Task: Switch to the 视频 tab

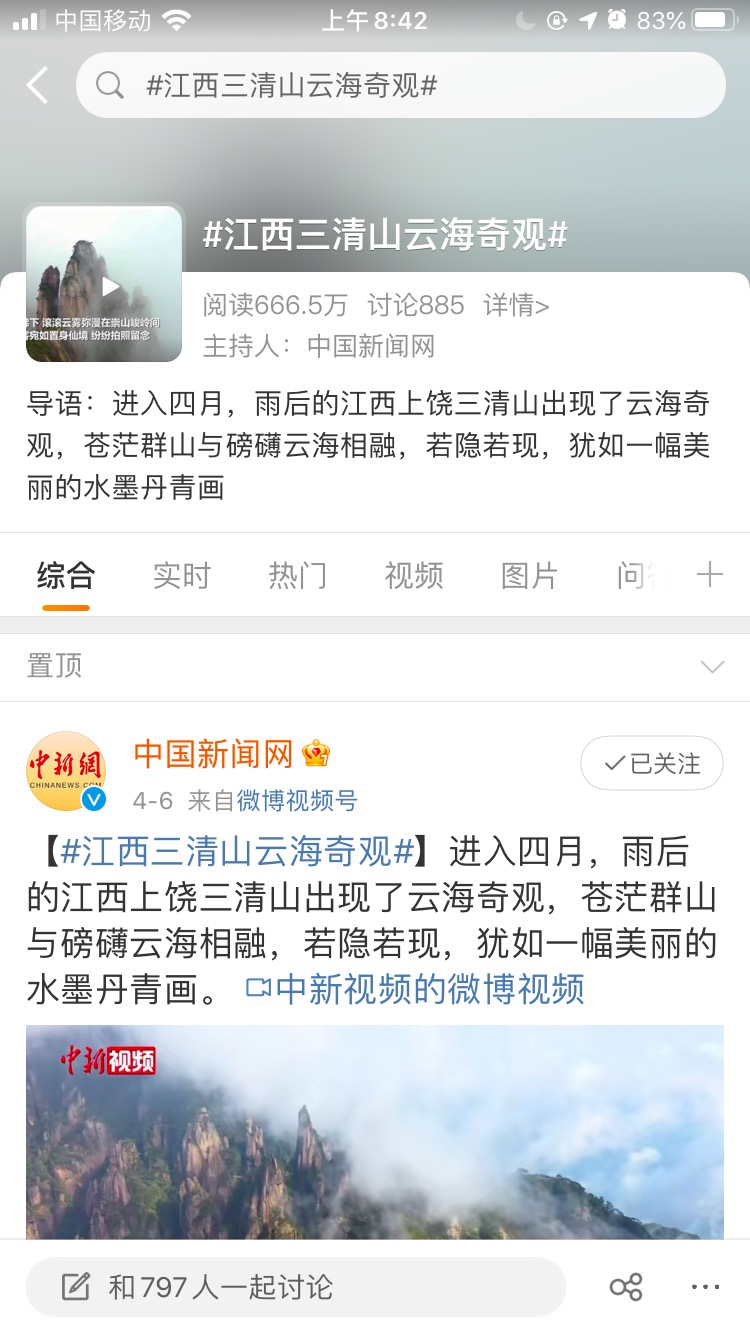Action: [413, 576]
